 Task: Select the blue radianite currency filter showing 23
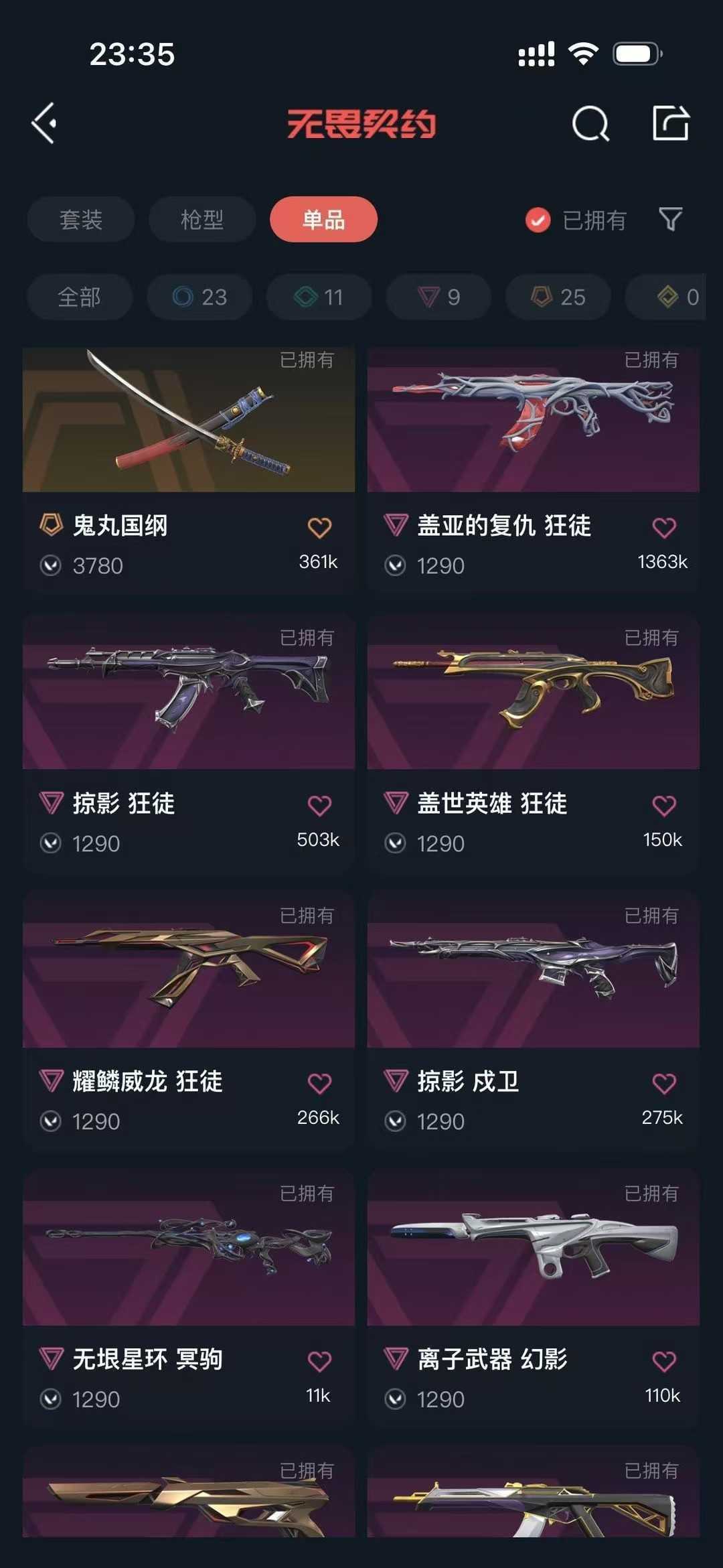tap(199, 297)
